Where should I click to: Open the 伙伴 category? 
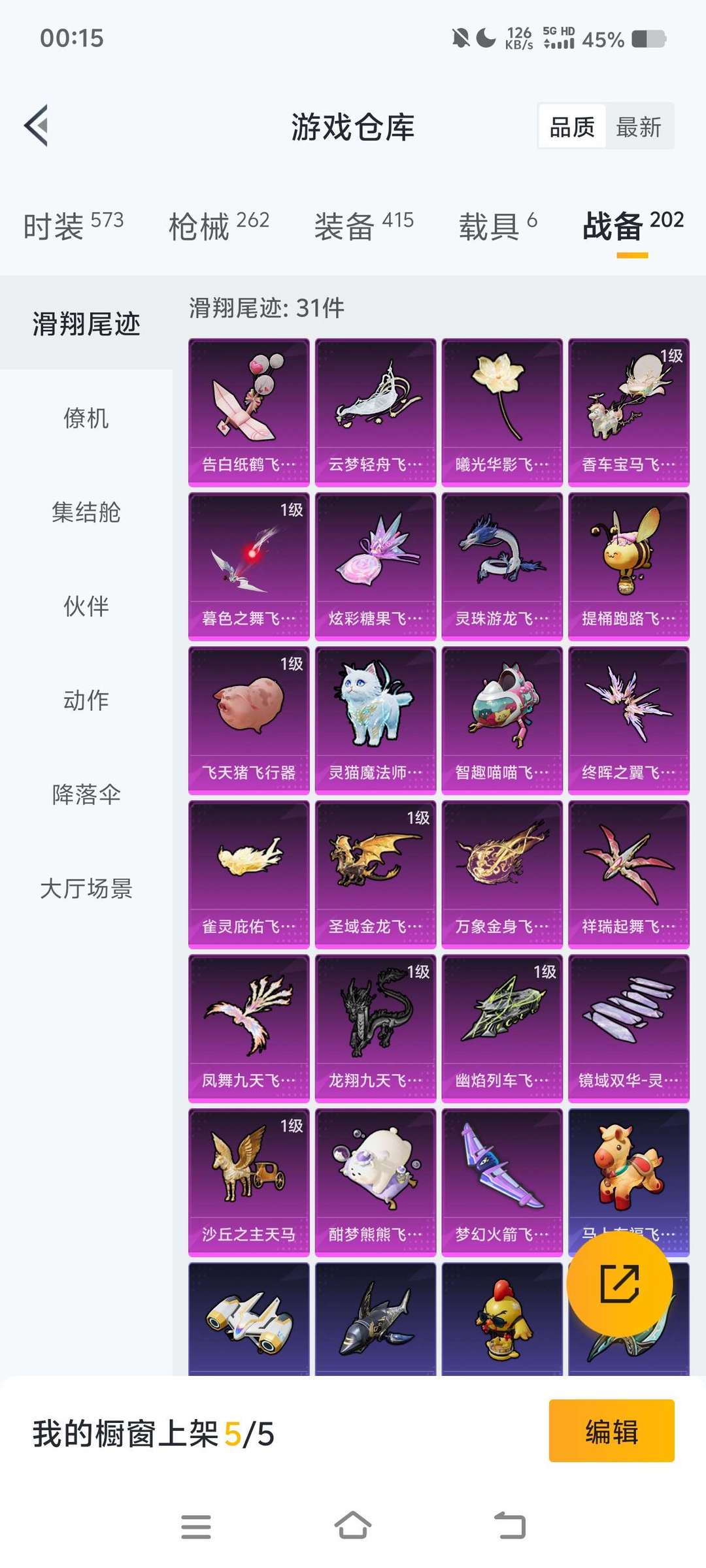point(86,606)
